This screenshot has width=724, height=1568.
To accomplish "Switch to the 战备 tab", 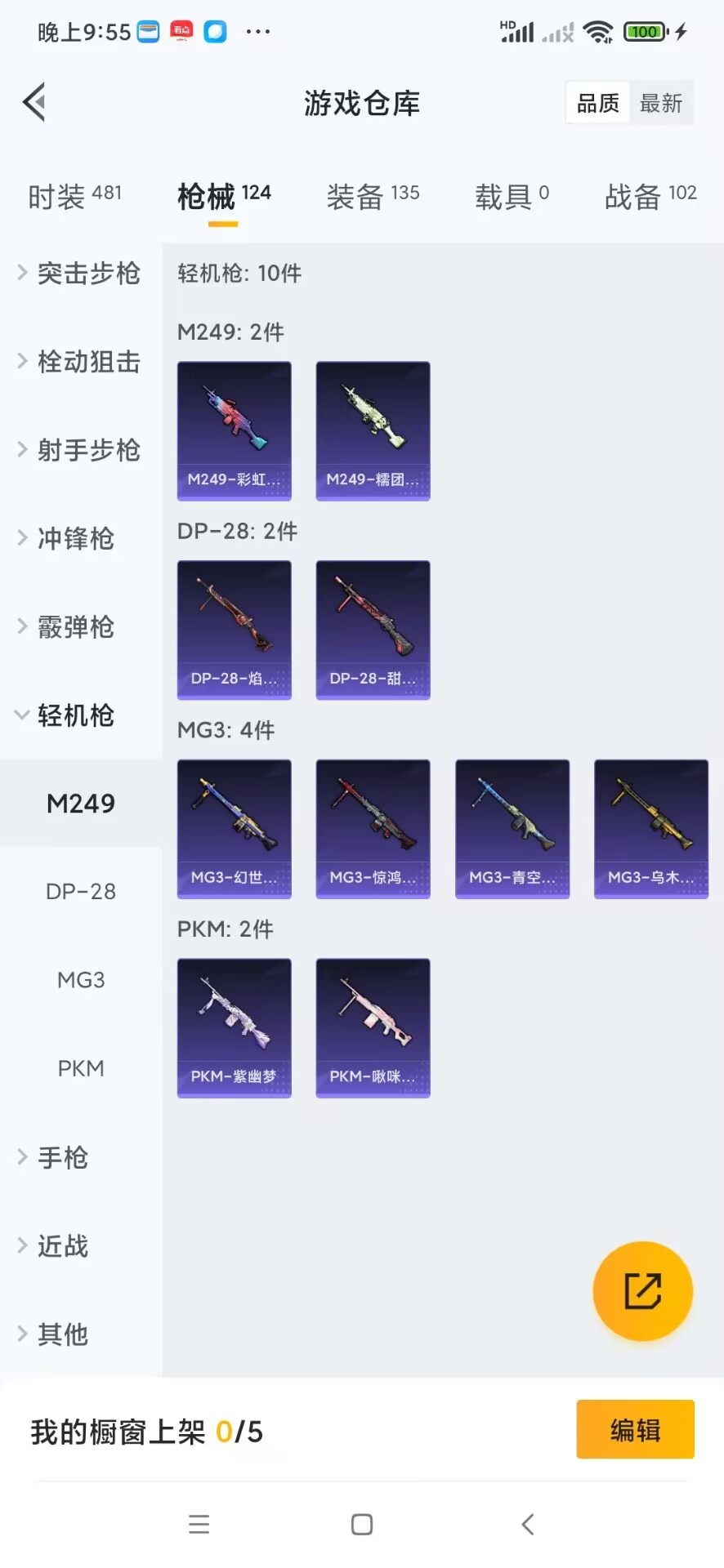I will pos(650,196).
